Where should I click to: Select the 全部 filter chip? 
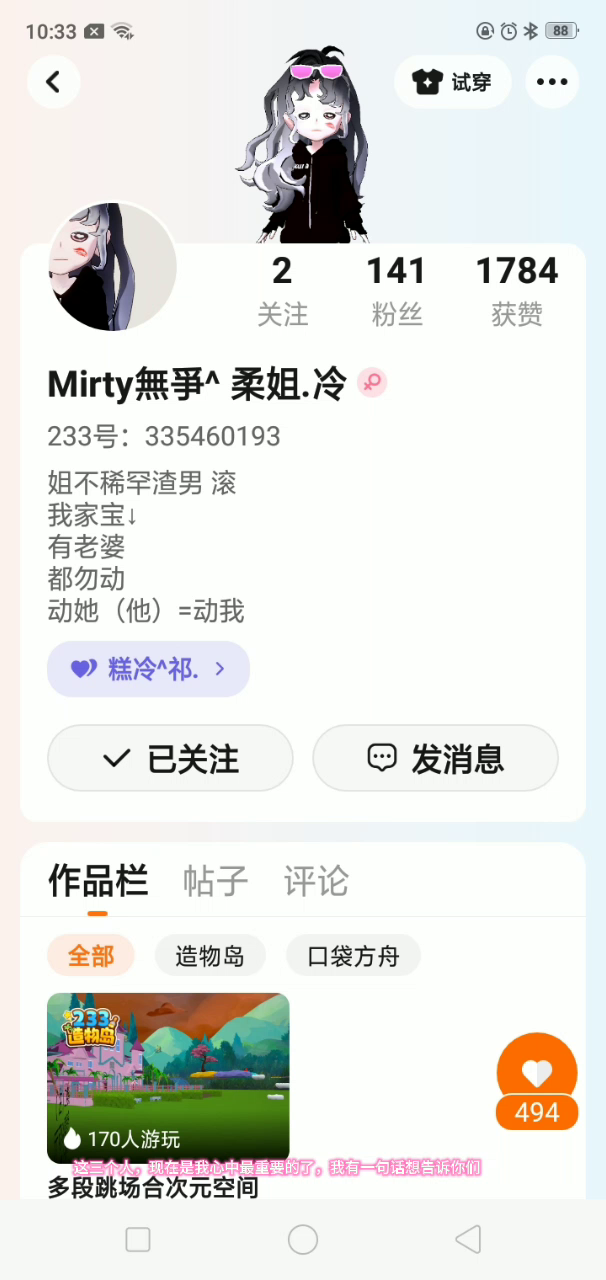[x=91, y=956]
